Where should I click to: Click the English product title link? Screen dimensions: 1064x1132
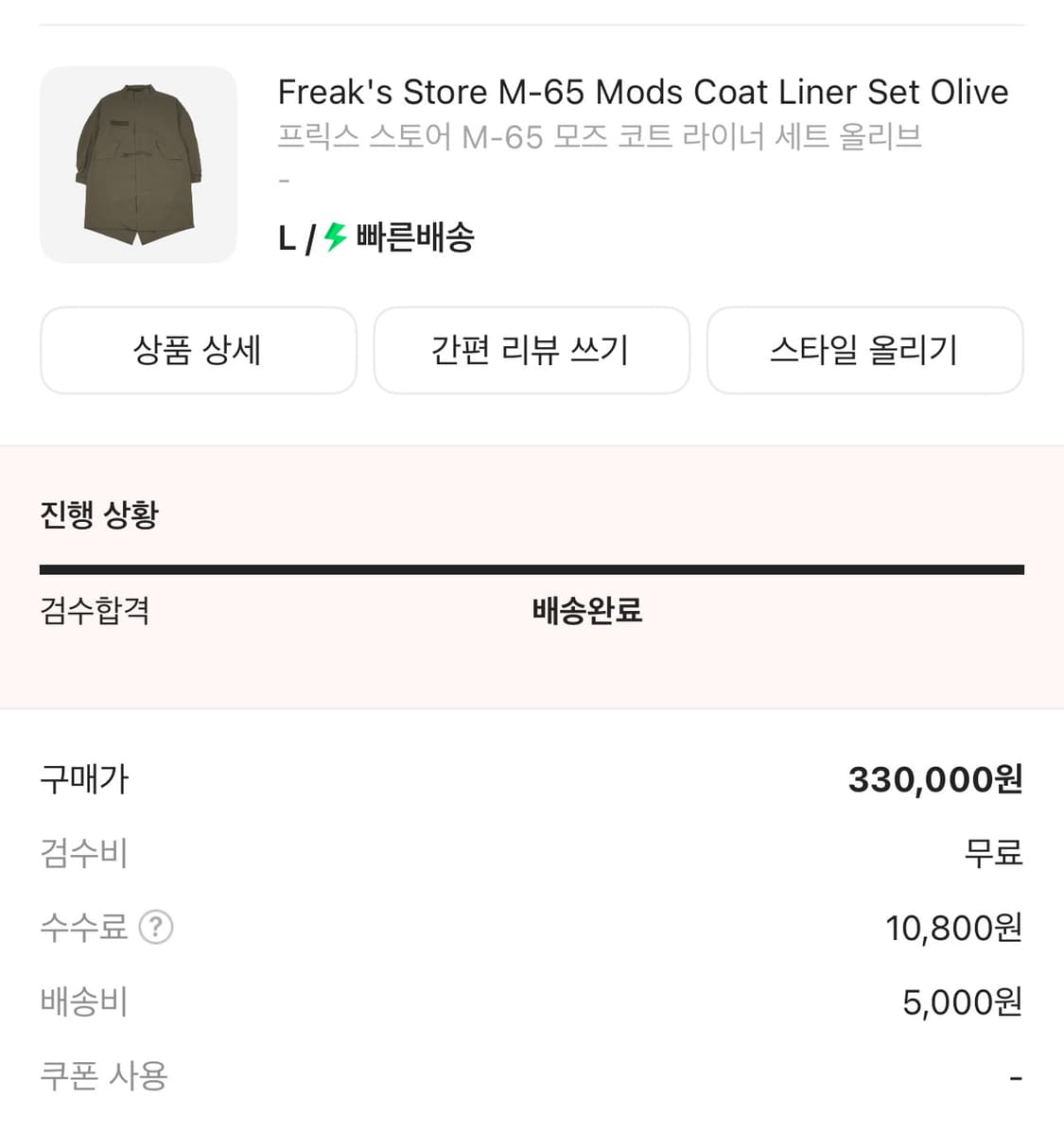[x=642, y=92]
